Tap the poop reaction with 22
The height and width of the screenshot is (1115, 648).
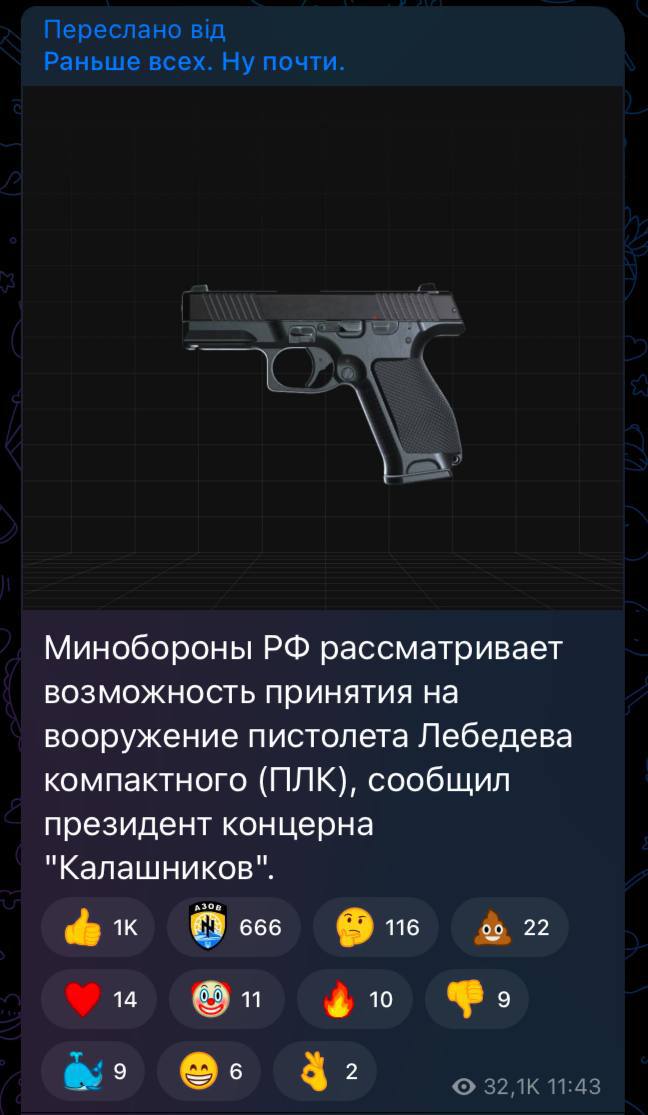(510, 927)
